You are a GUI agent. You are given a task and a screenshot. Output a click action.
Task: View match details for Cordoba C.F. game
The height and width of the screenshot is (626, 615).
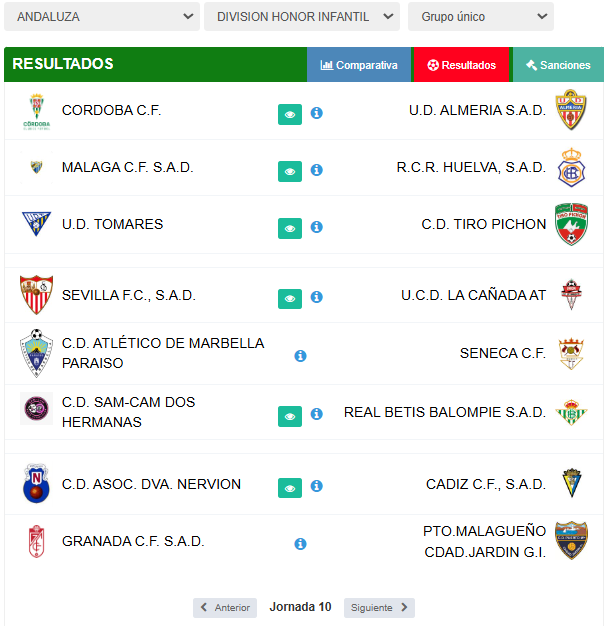(x=290, y=114)
